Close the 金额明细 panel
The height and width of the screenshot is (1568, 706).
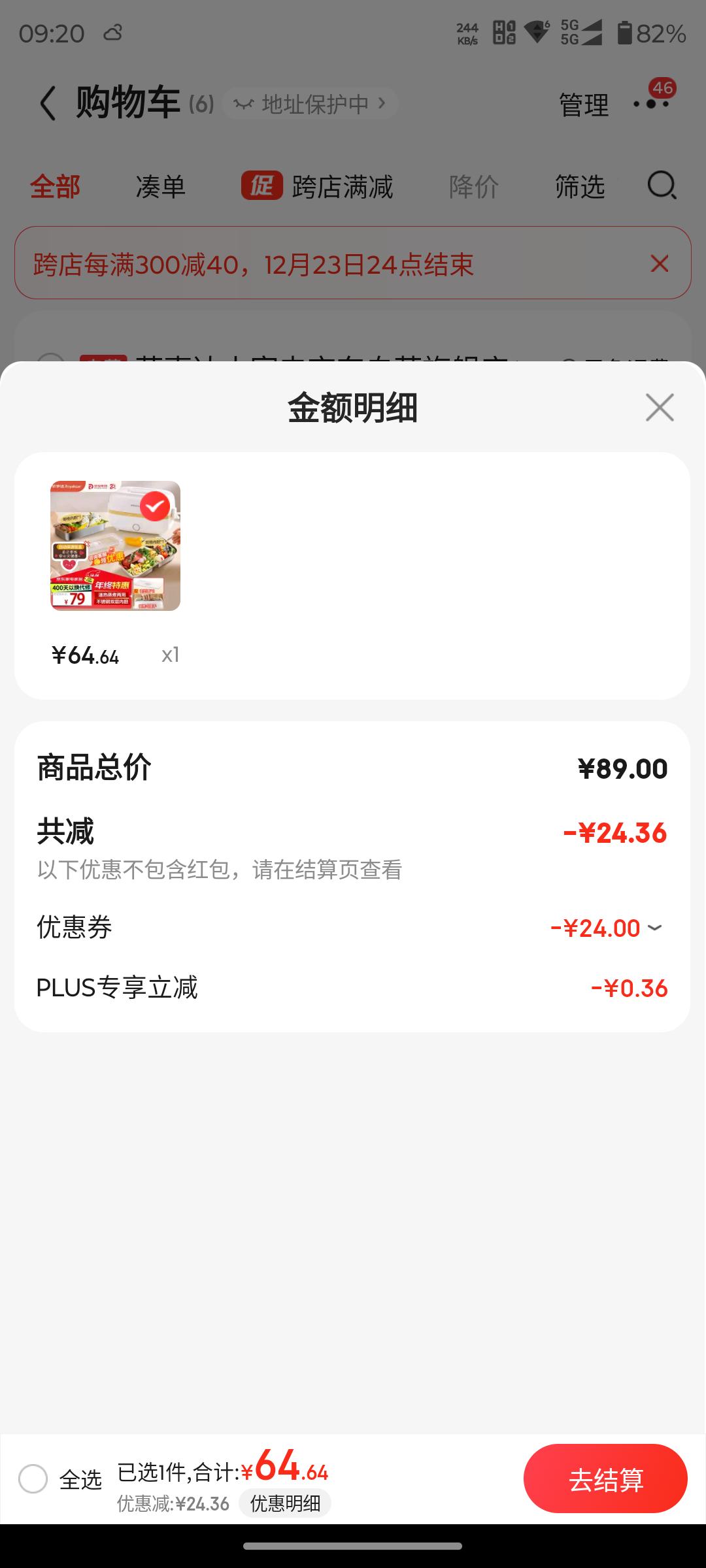coord(659,408)
